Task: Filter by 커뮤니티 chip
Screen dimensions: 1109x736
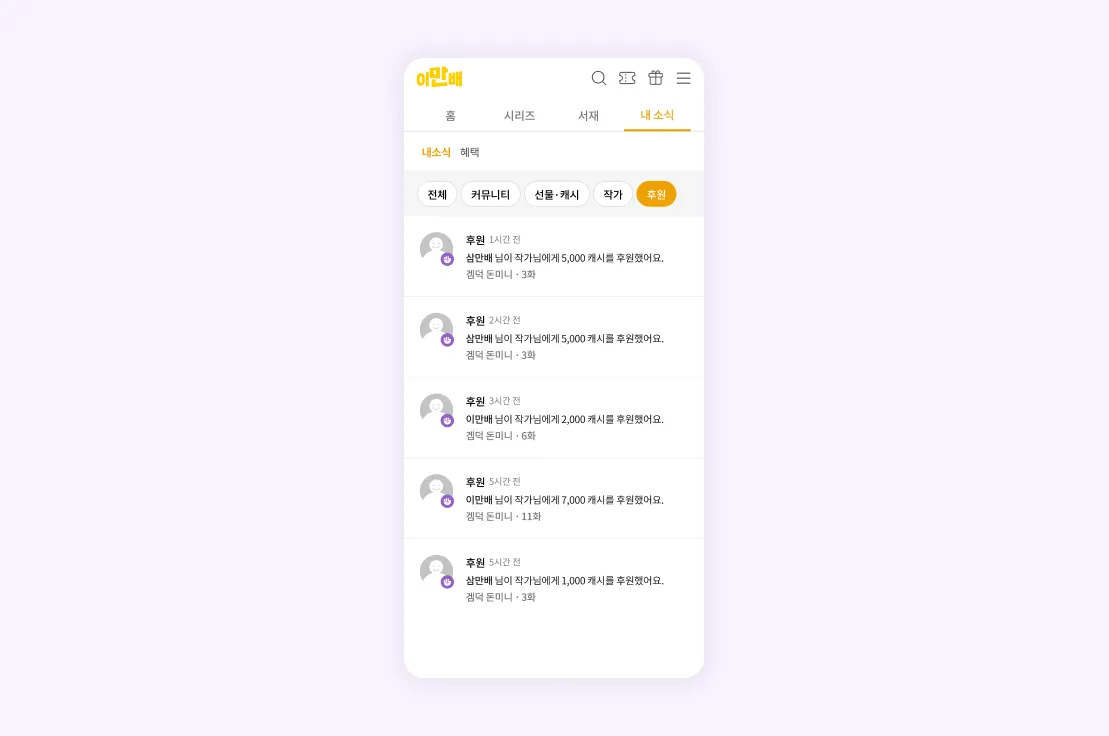Action: tap(490, 194)
